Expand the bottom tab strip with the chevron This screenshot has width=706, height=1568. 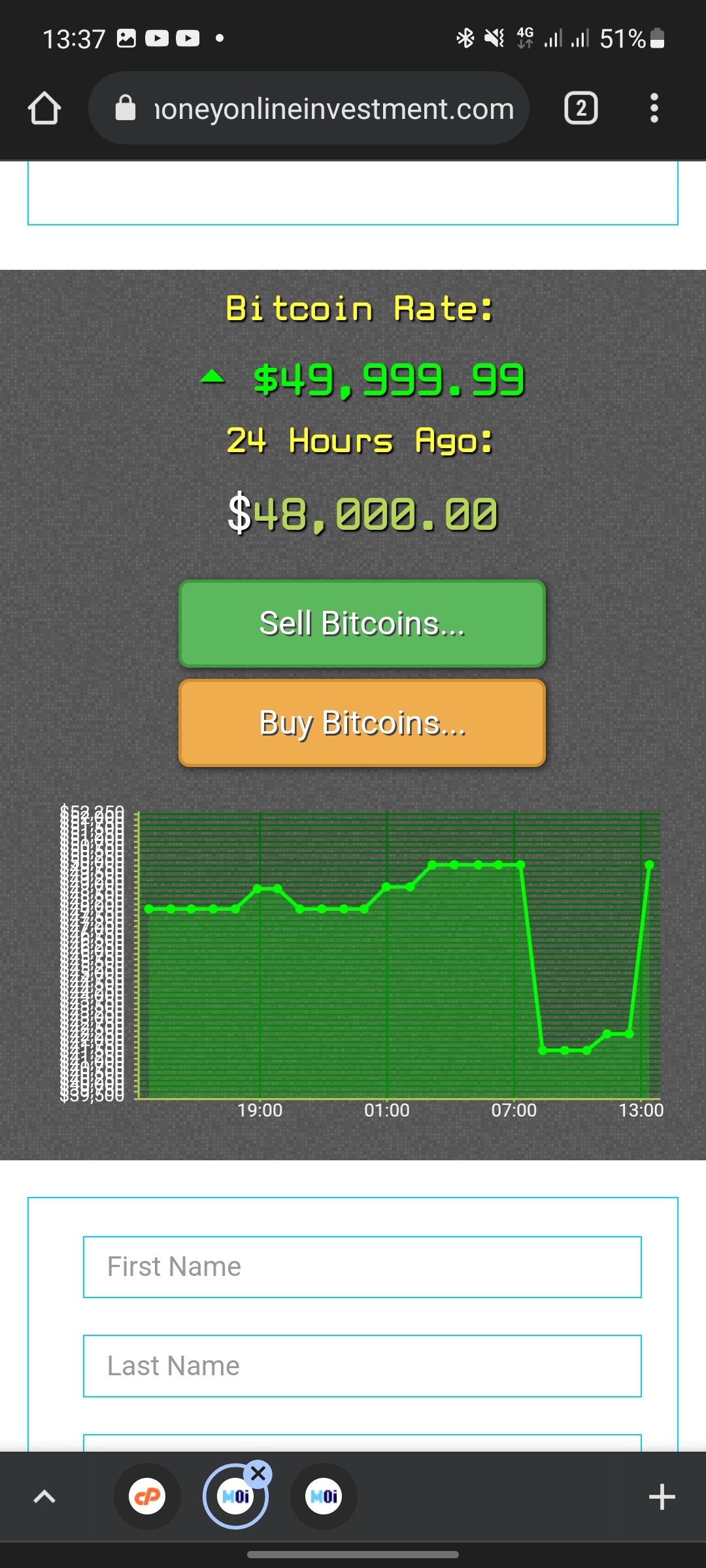click(44, 1496)
